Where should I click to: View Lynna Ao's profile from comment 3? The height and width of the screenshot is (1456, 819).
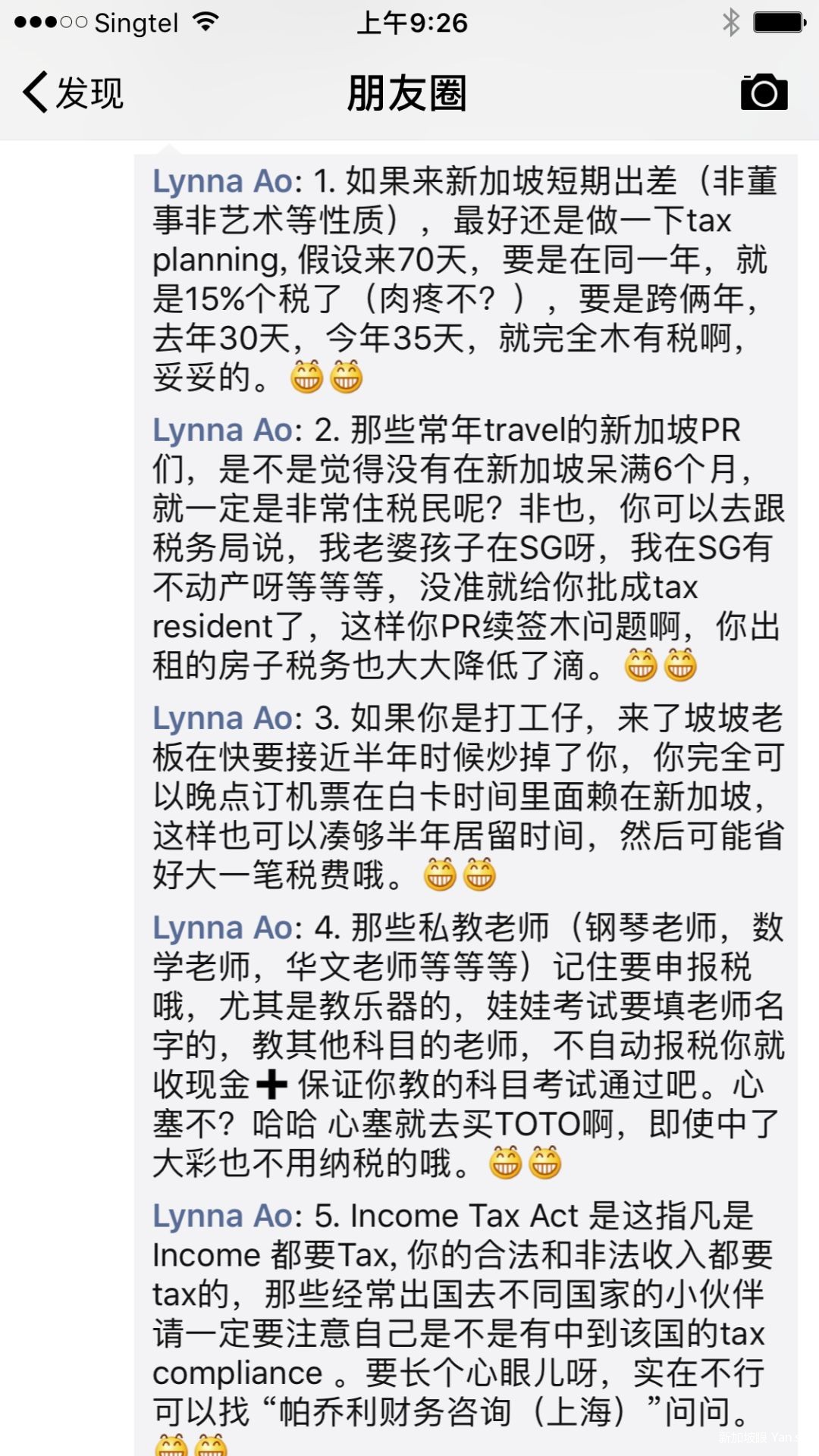[223, 719]
